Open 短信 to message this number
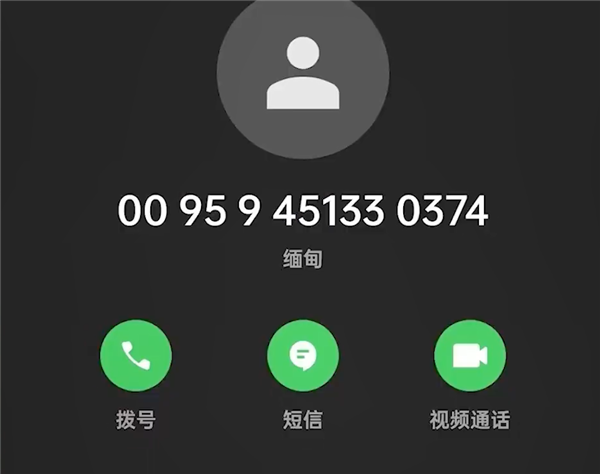This screenshot has width=600, height=474. 302,356
